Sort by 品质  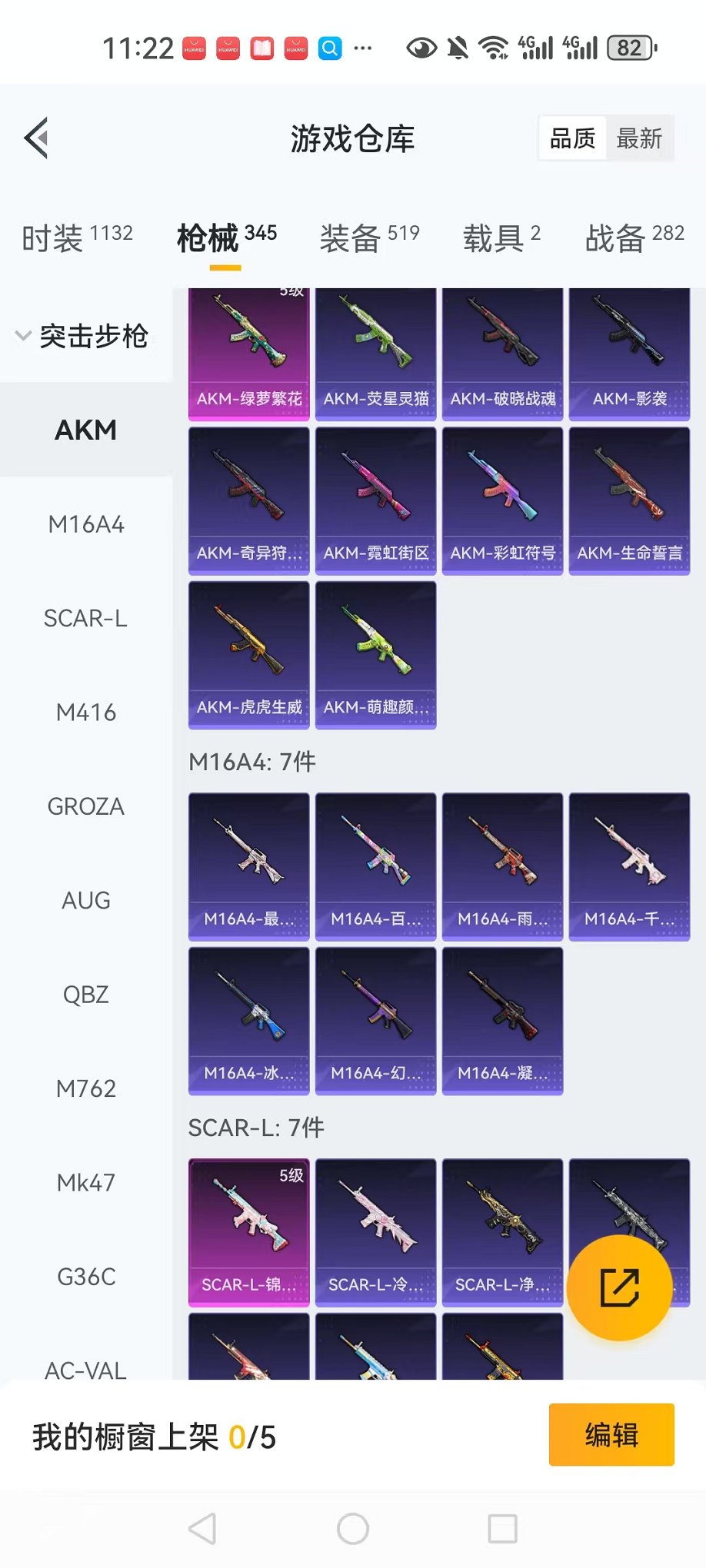point(572,139)
